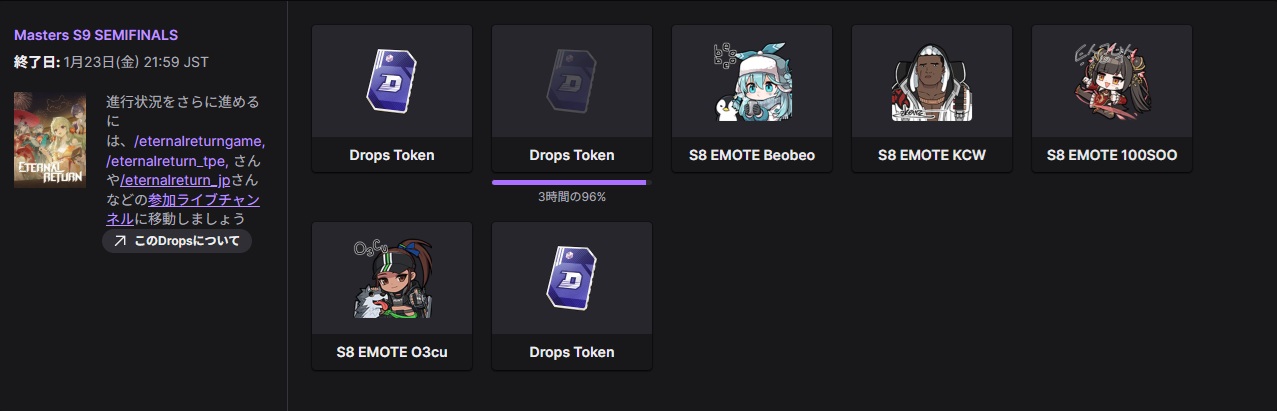Image resolution: width=1277 pixels, height=411 pixels.
Task: Tap the このDropsについて button
Action: pos(177,241)
